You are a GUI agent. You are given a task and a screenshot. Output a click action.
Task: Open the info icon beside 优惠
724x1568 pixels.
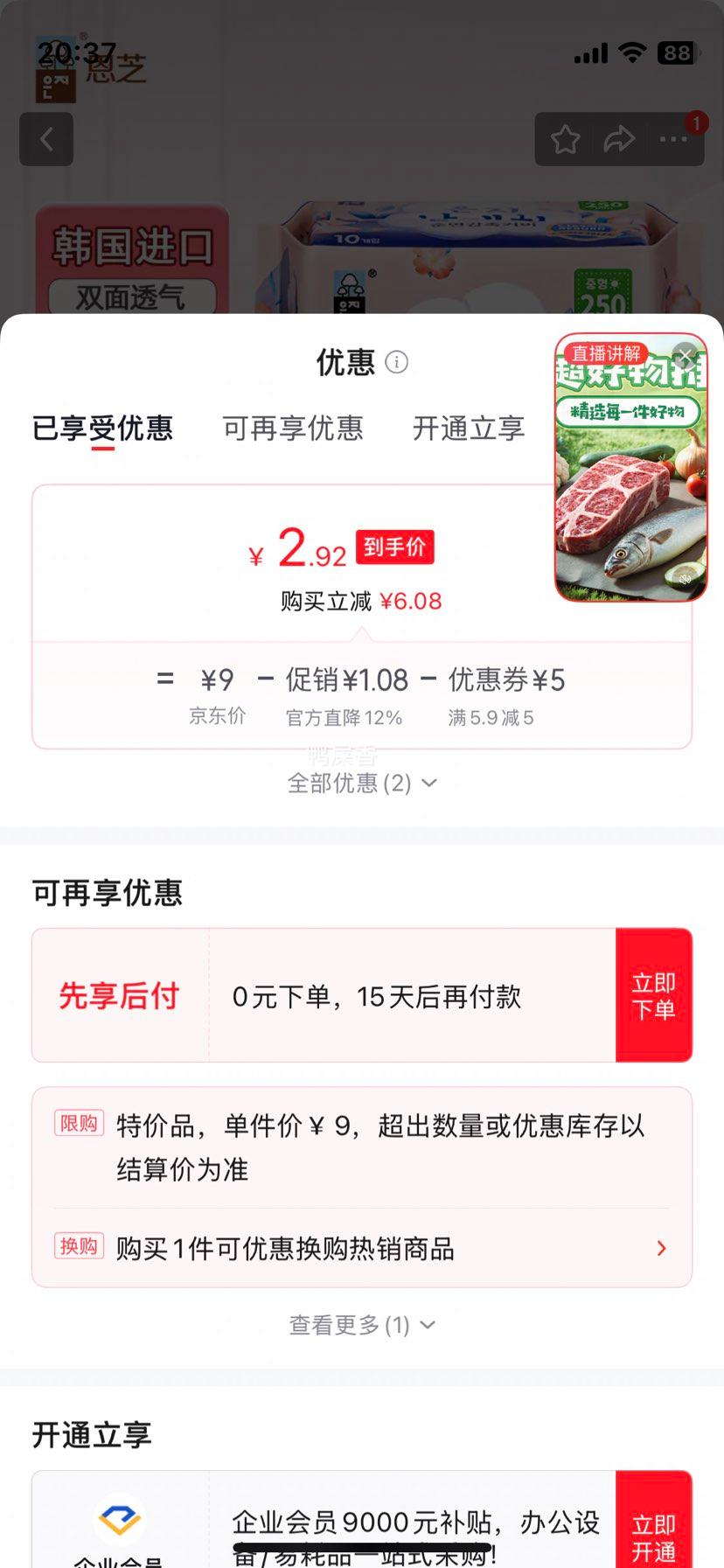click(397, 361)
